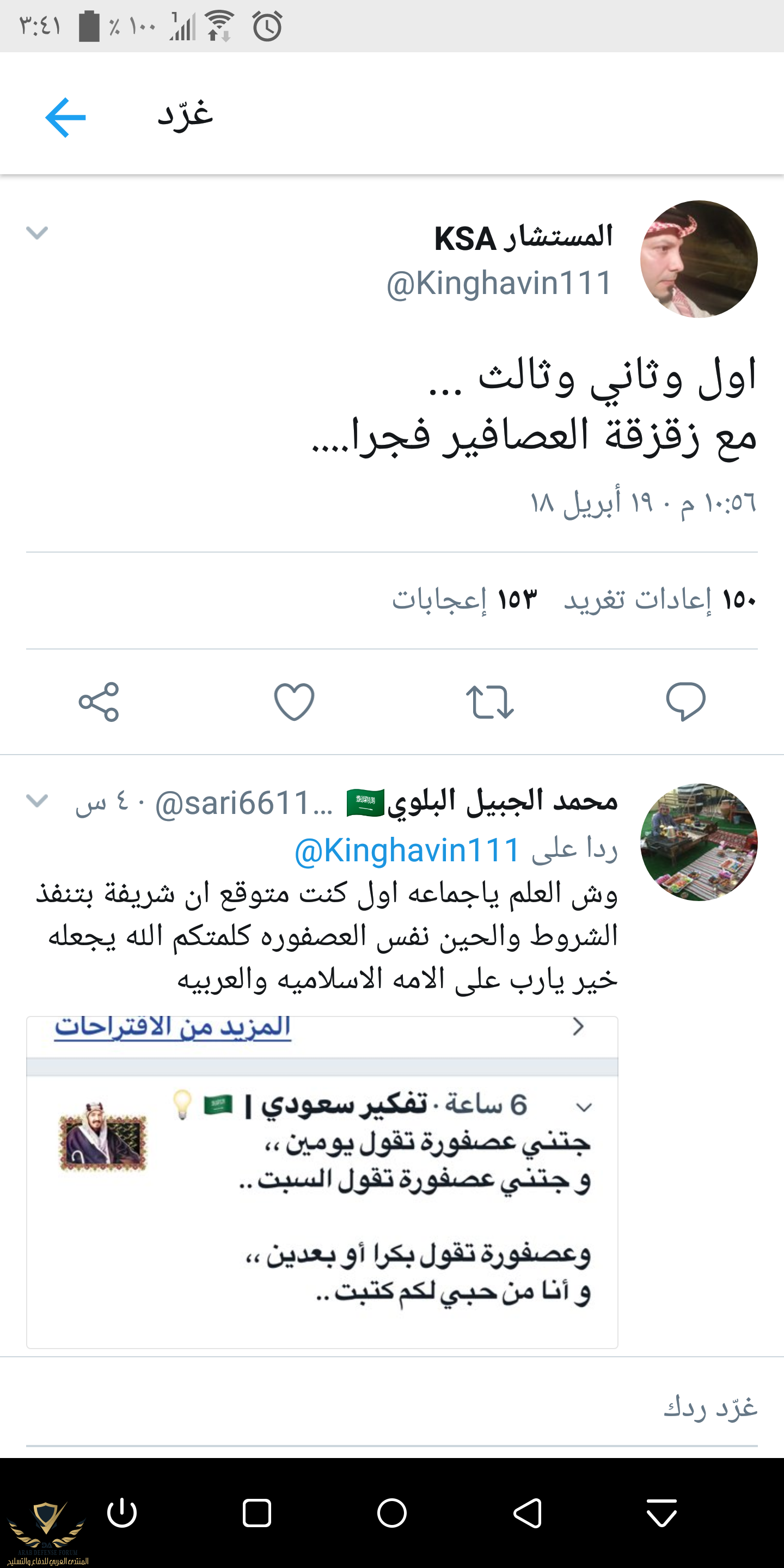Reply to the main tweet
The height and width of the screenshot is (1568, 784).
[685, 701]
